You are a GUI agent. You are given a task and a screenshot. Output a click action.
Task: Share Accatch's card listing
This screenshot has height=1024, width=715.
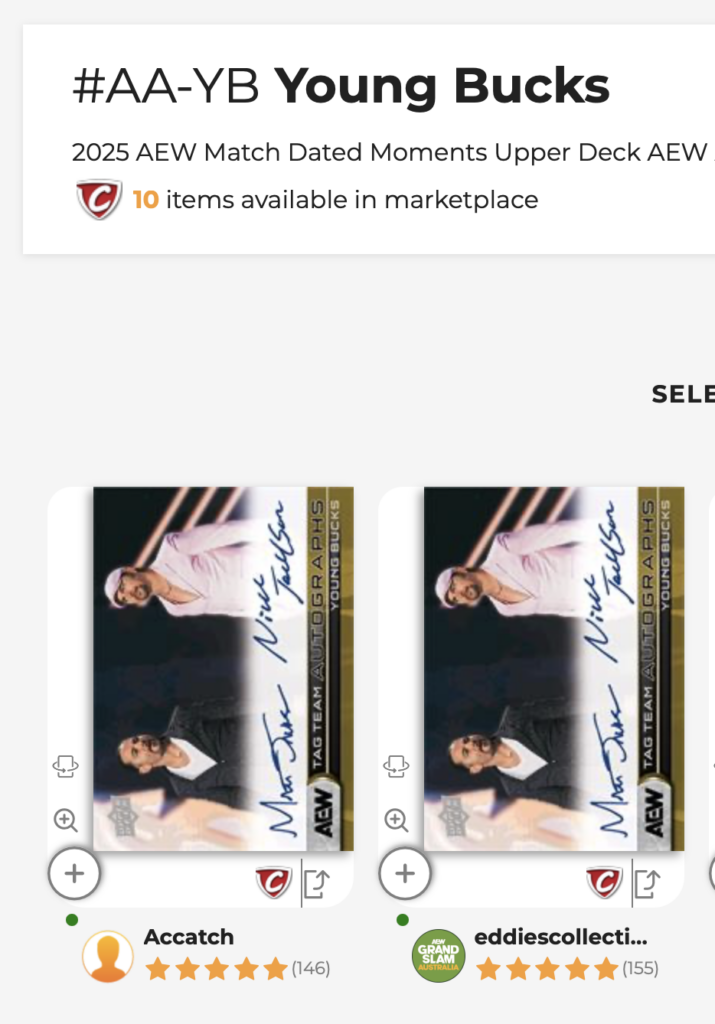point(317,884)
